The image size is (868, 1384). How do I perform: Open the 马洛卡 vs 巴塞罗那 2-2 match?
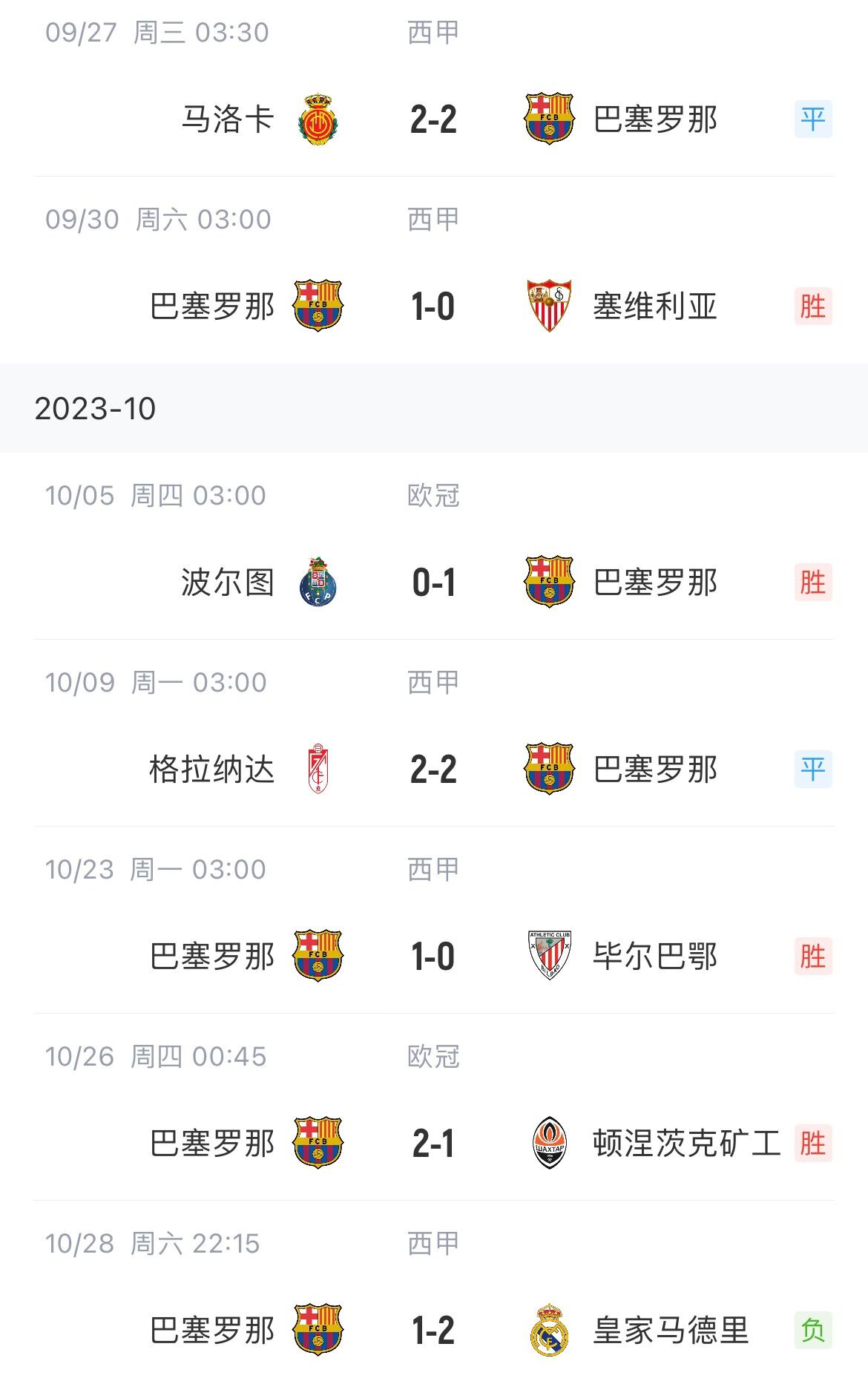click(x=433, y=119)
